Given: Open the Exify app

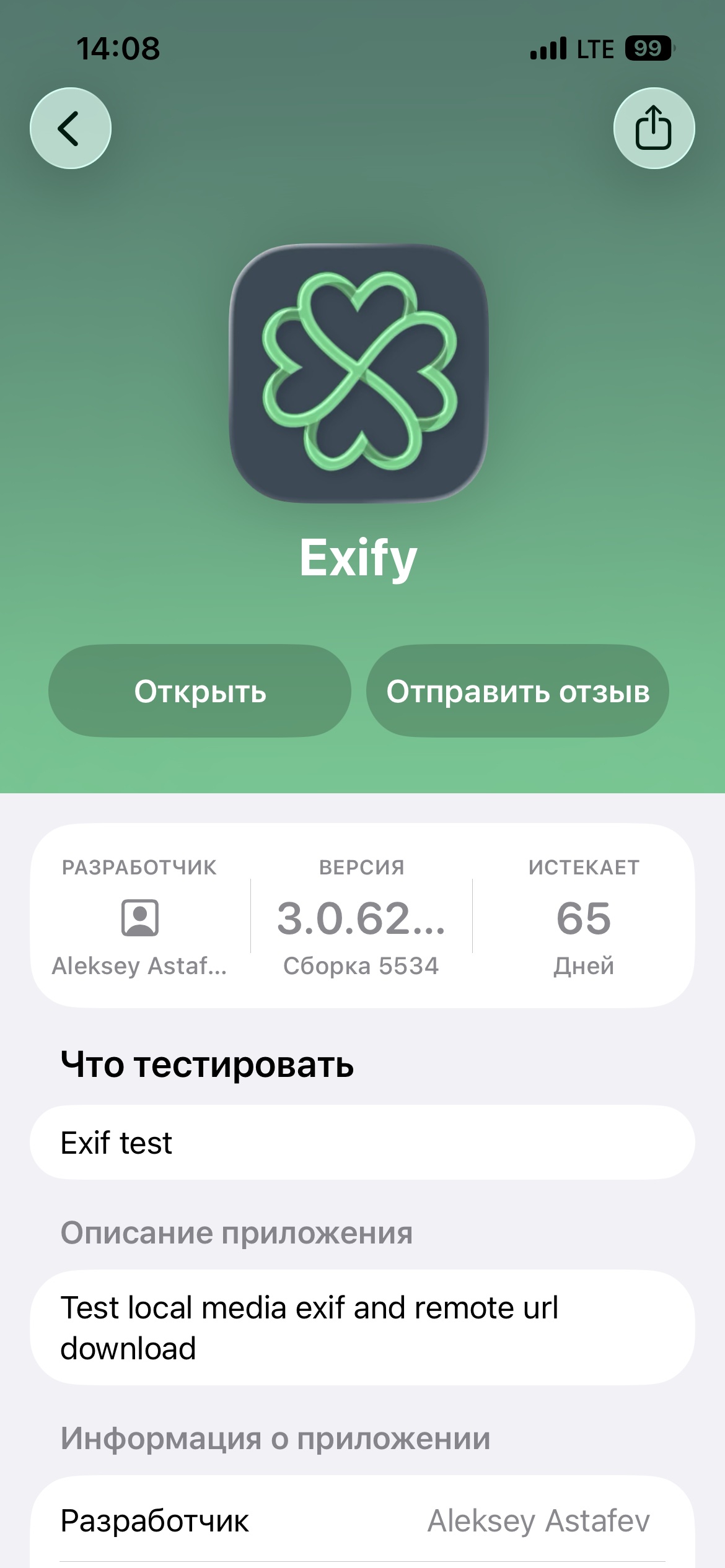Looking at the screenshot, I should click(x=200, y=691).
